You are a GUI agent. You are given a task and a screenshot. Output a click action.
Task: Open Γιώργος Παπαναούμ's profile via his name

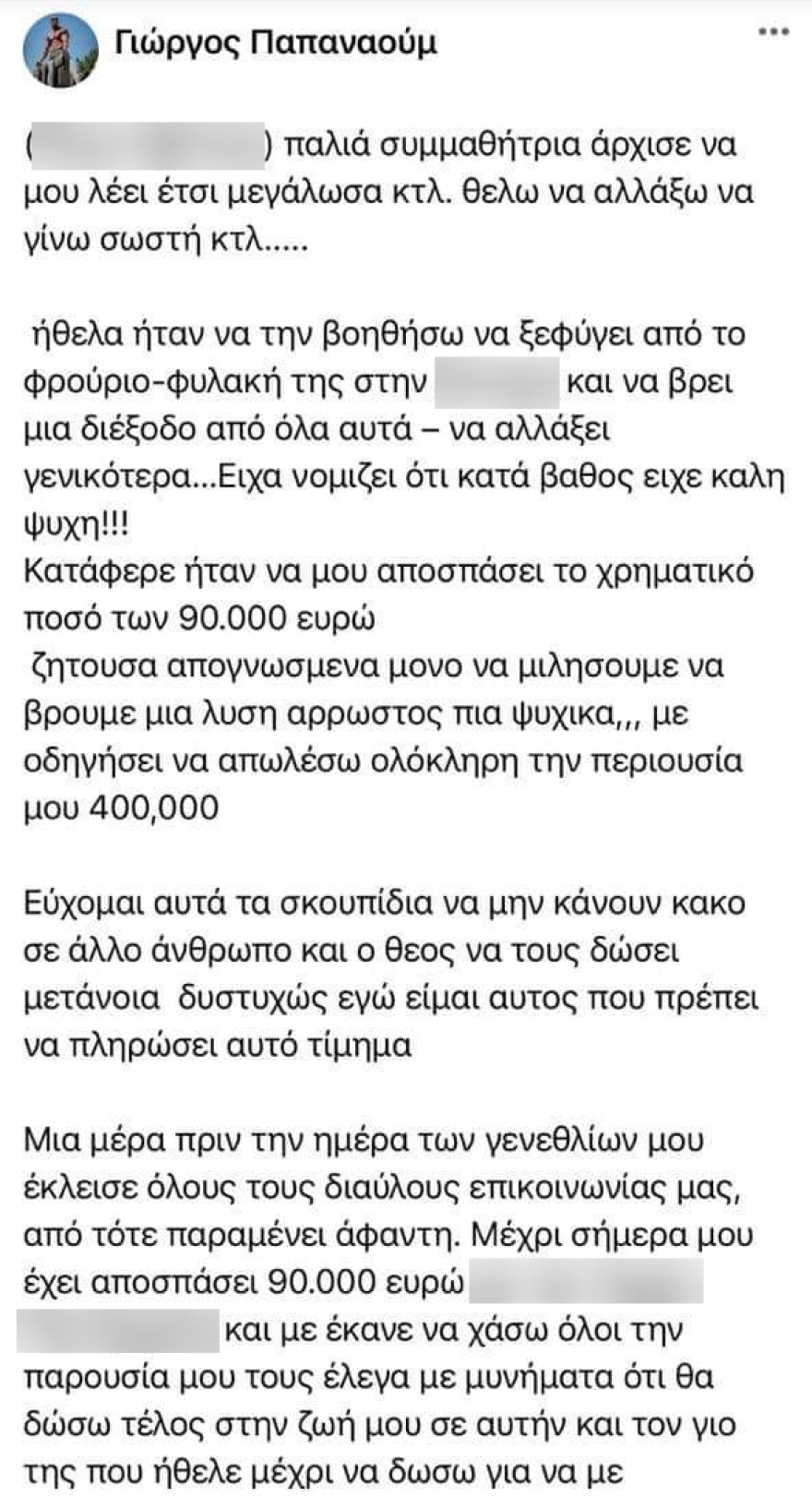(277, 42)
